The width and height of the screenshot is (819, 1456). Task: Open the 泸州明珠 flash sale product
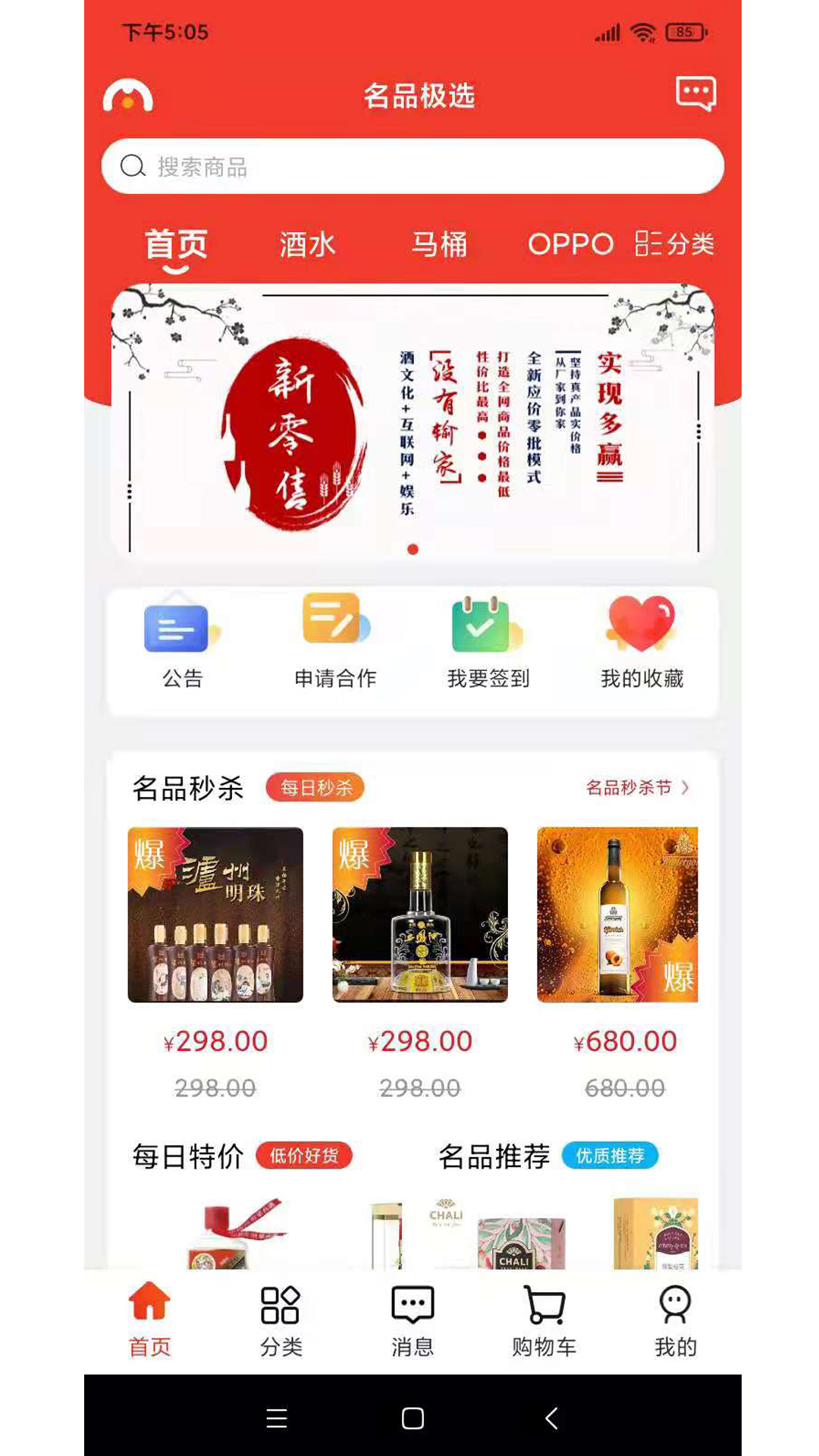tap(215, 915)
